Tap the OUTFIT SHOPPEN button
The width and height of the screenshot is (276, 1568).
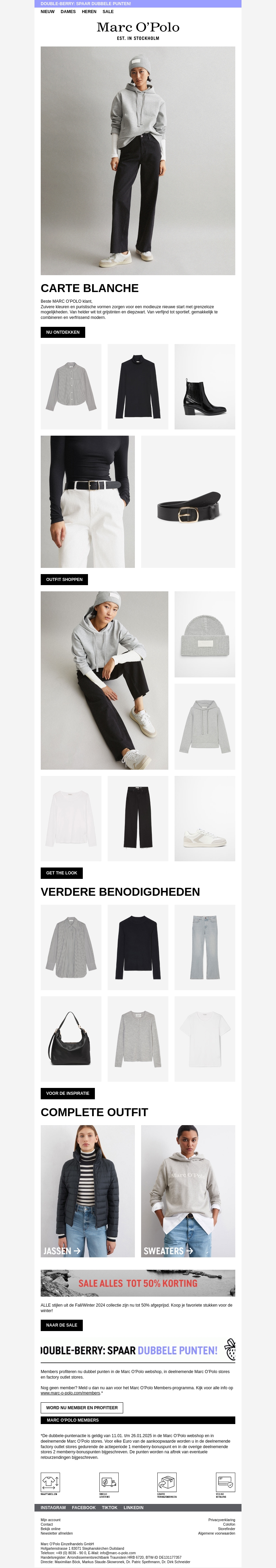(x=64, y=580)
